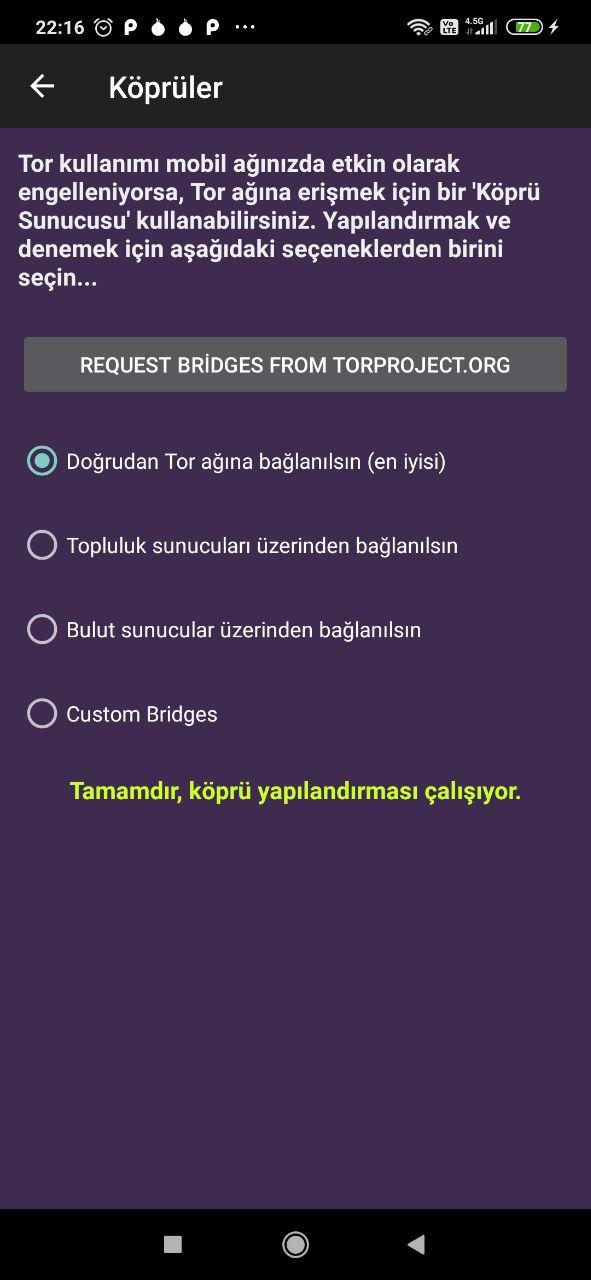Pick the Custom Bridges option

click(122, 714)
